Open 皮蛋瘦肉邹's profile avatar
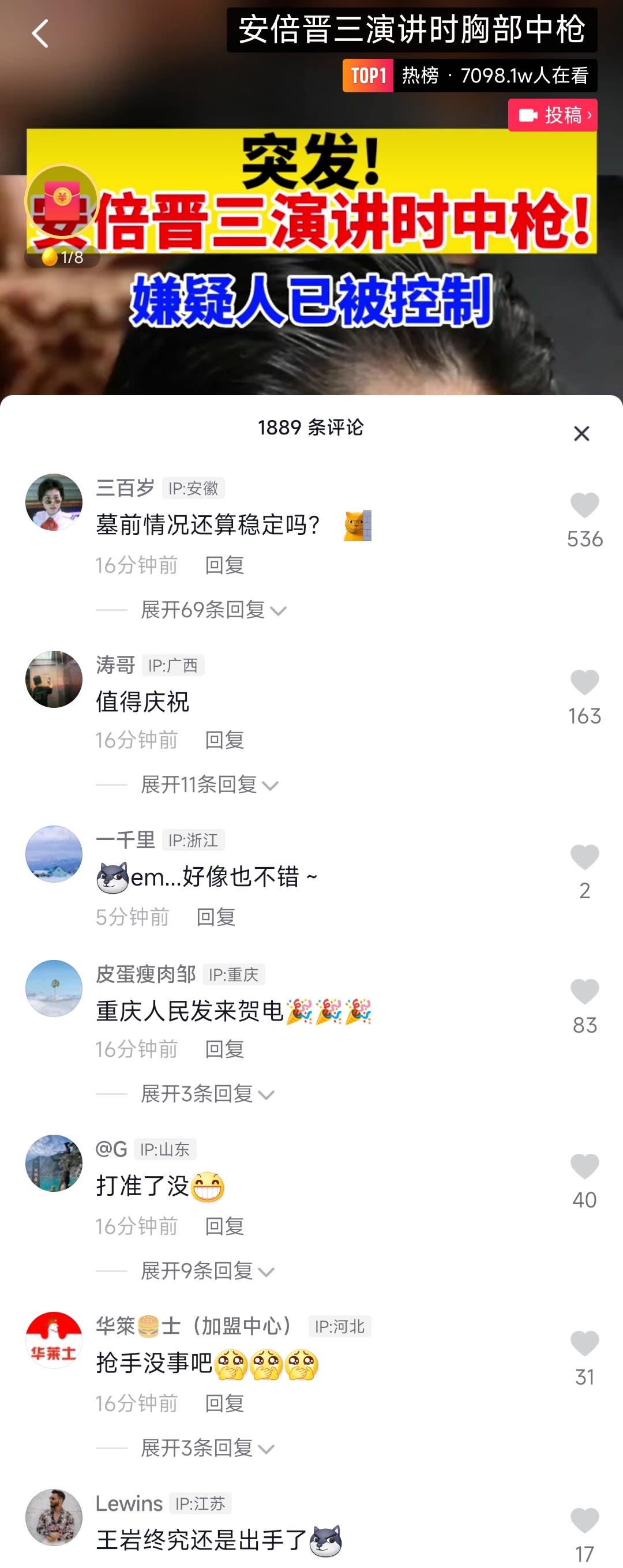623x1568 pixels. [x=54, y=989]
